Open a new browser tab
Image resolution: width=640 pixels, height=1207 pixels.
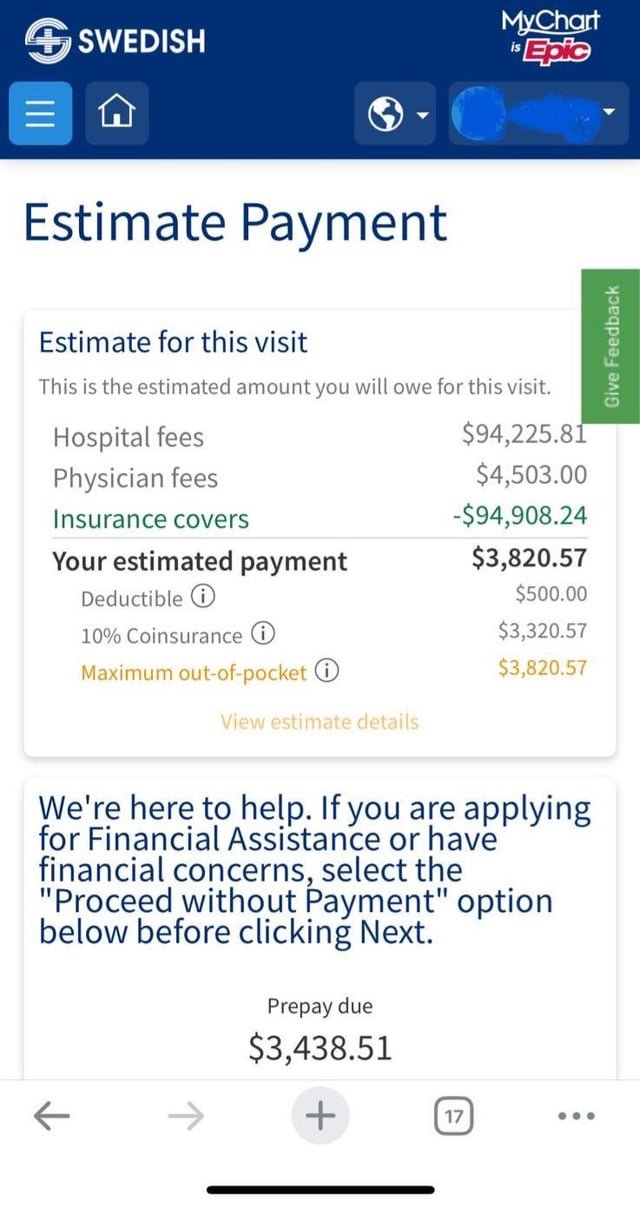click(320, 1116)
